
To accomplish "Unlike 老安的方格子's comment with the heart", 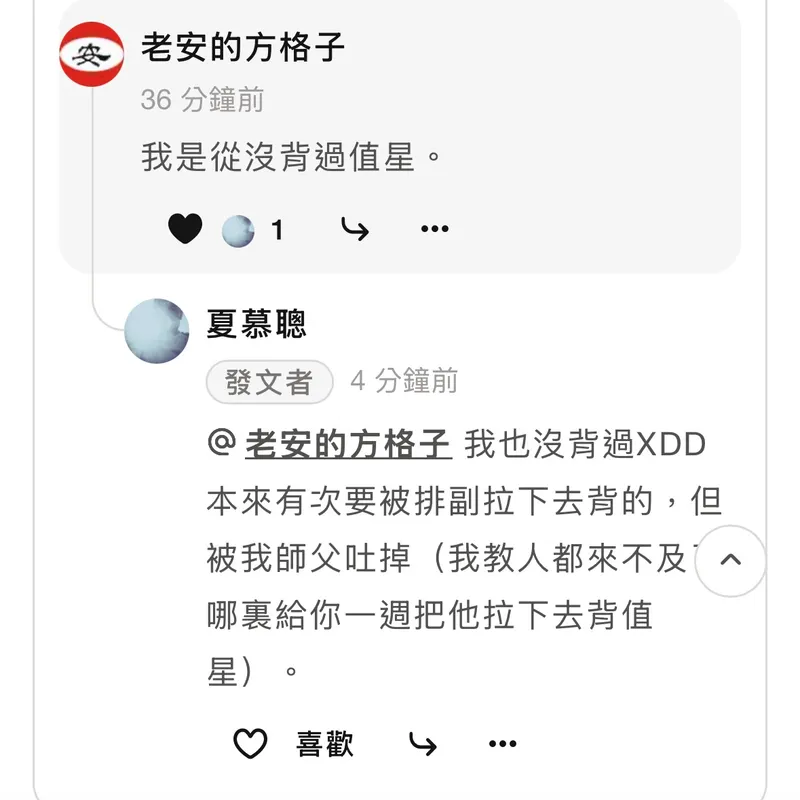I will coord(185,230).
